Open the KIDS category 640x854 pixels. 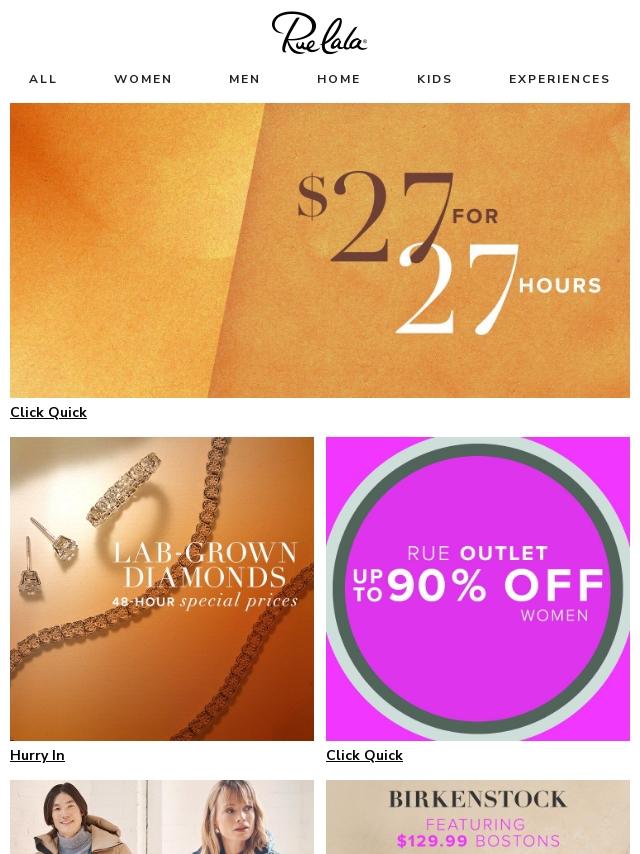[x=434, y=79]
